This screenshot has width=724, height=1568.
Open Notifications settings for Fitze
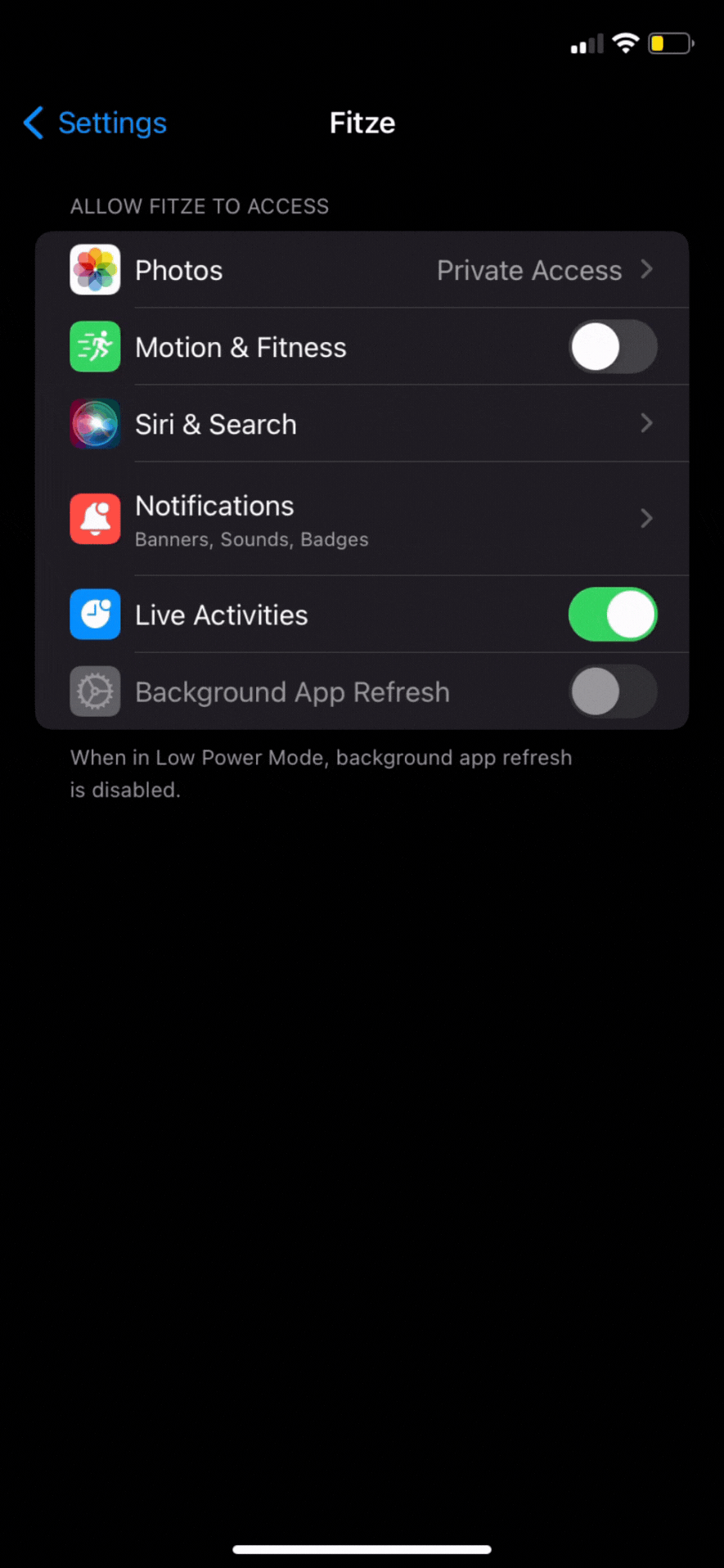point(362,519)
